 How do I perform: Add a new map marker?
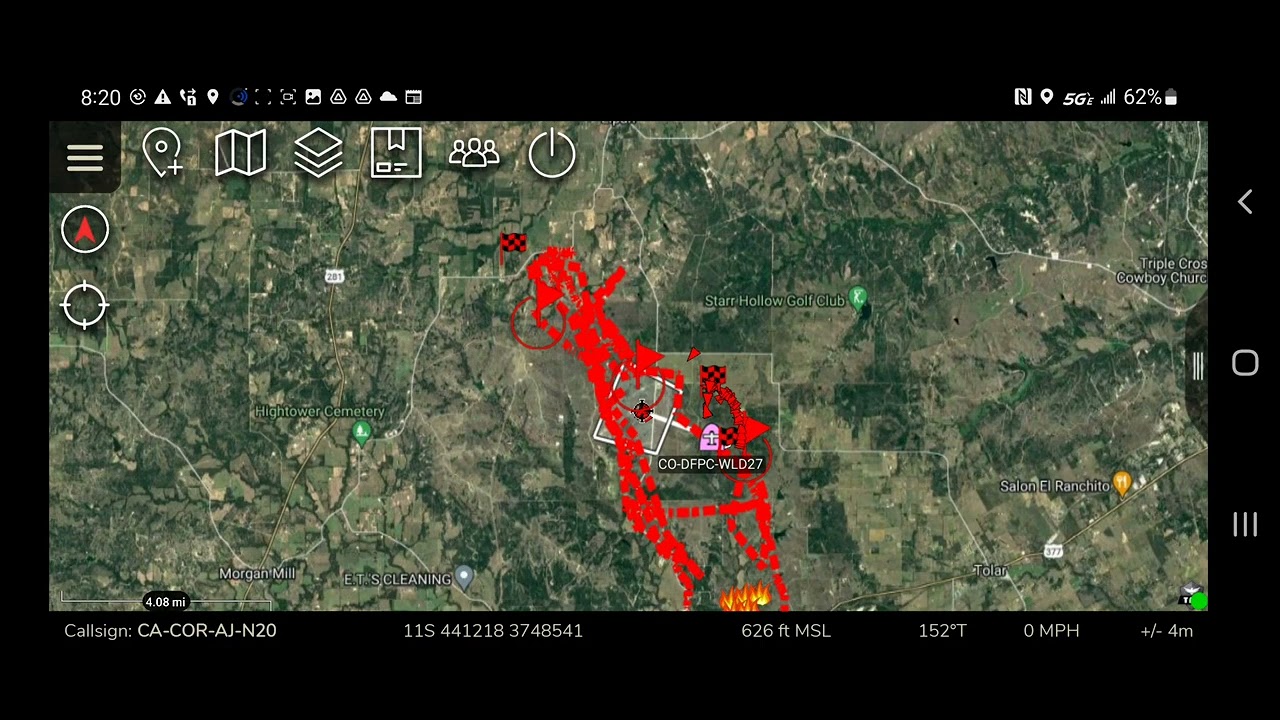[162, 154]
